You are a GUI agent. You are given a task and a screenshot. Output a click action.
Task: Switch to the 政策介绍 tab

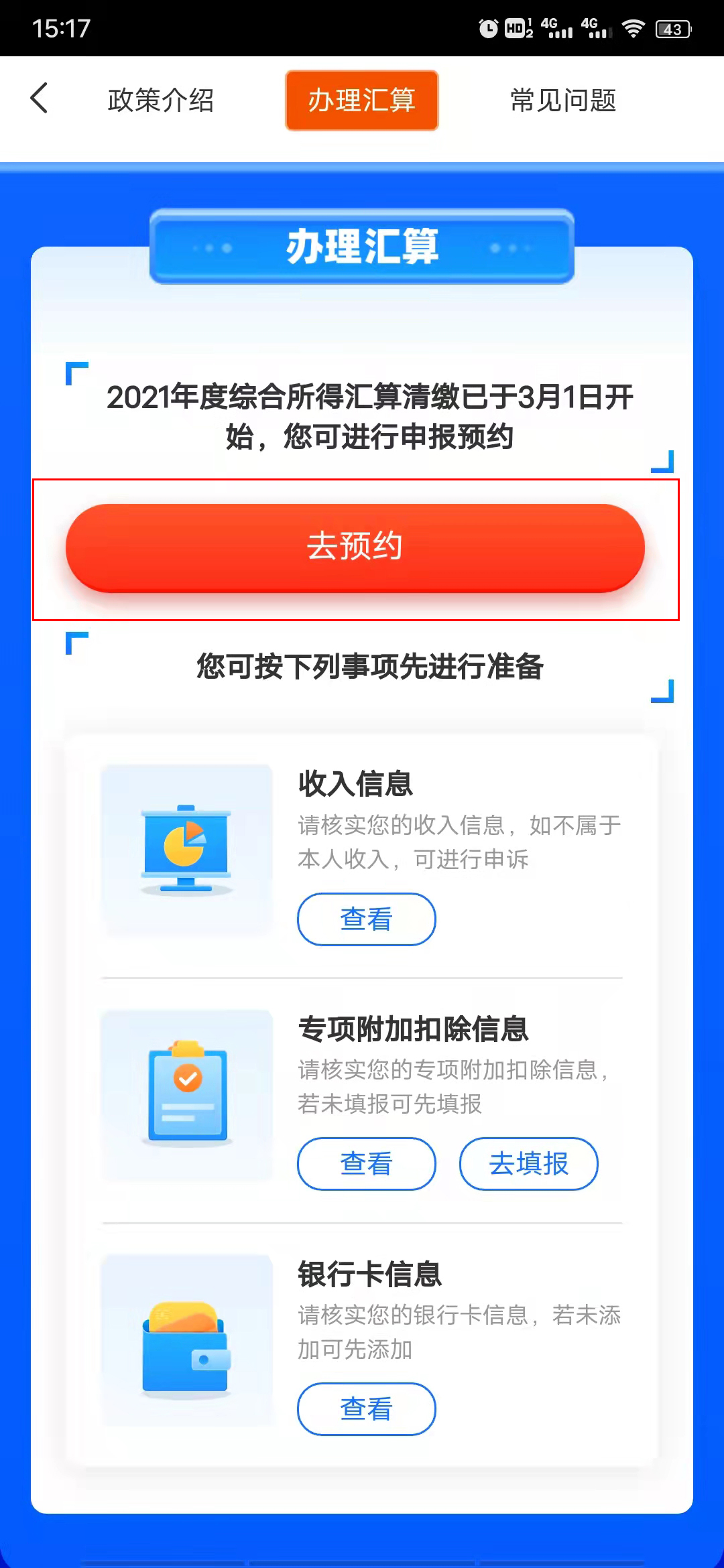[x=160, y=101]
